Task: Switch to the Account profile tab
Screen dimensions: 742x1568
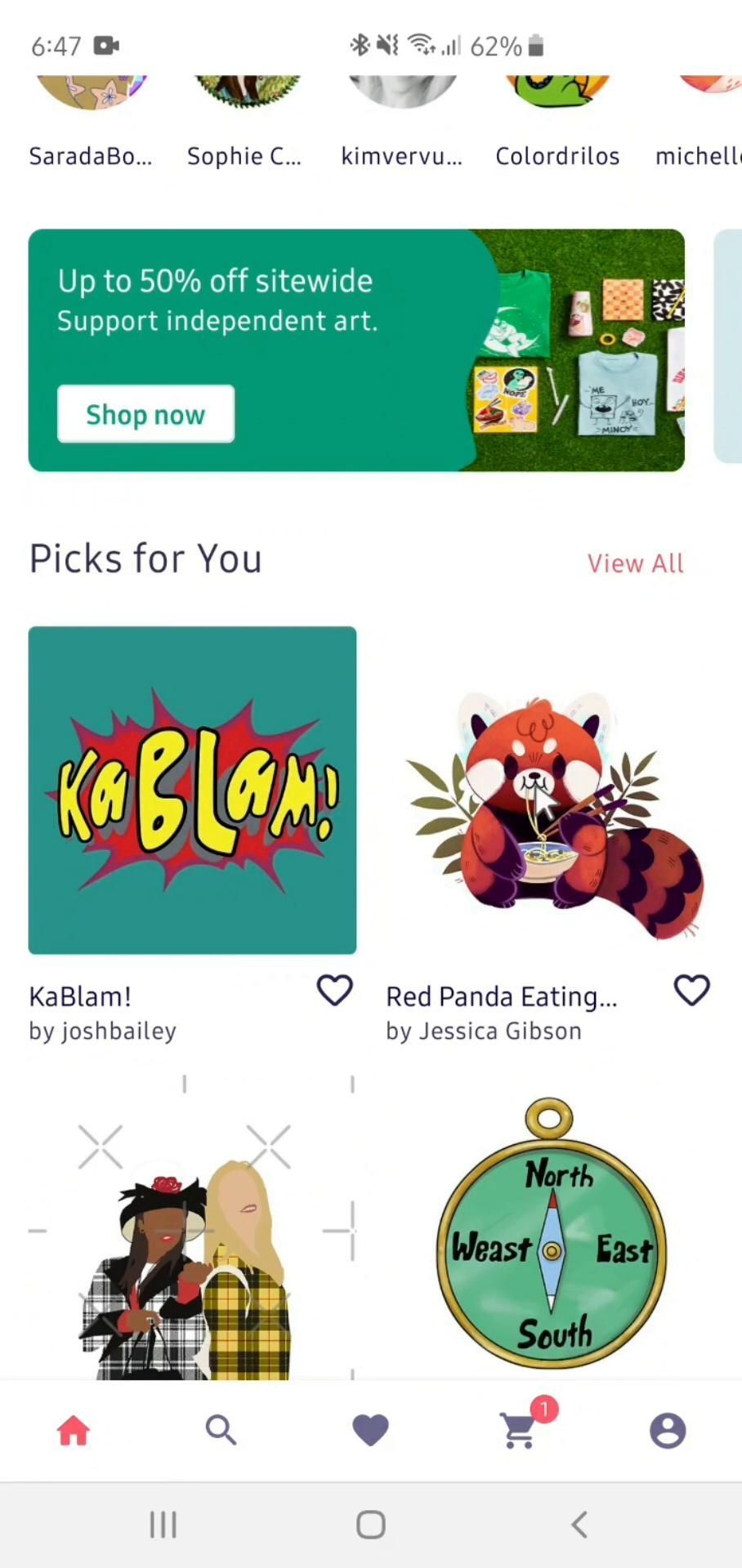Action: (668, 1431)
